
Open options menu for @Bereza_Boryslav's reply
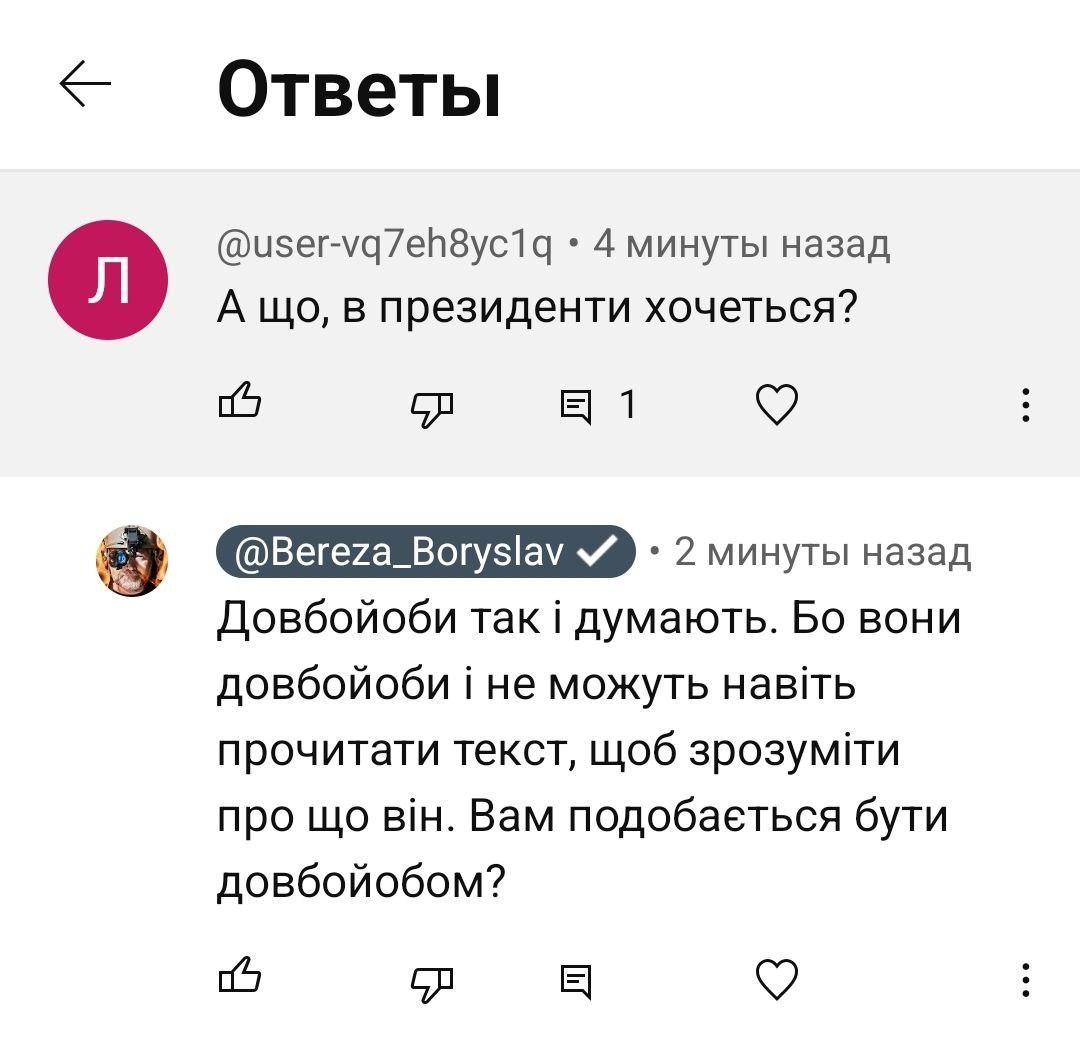click(x=1025, y=980)
